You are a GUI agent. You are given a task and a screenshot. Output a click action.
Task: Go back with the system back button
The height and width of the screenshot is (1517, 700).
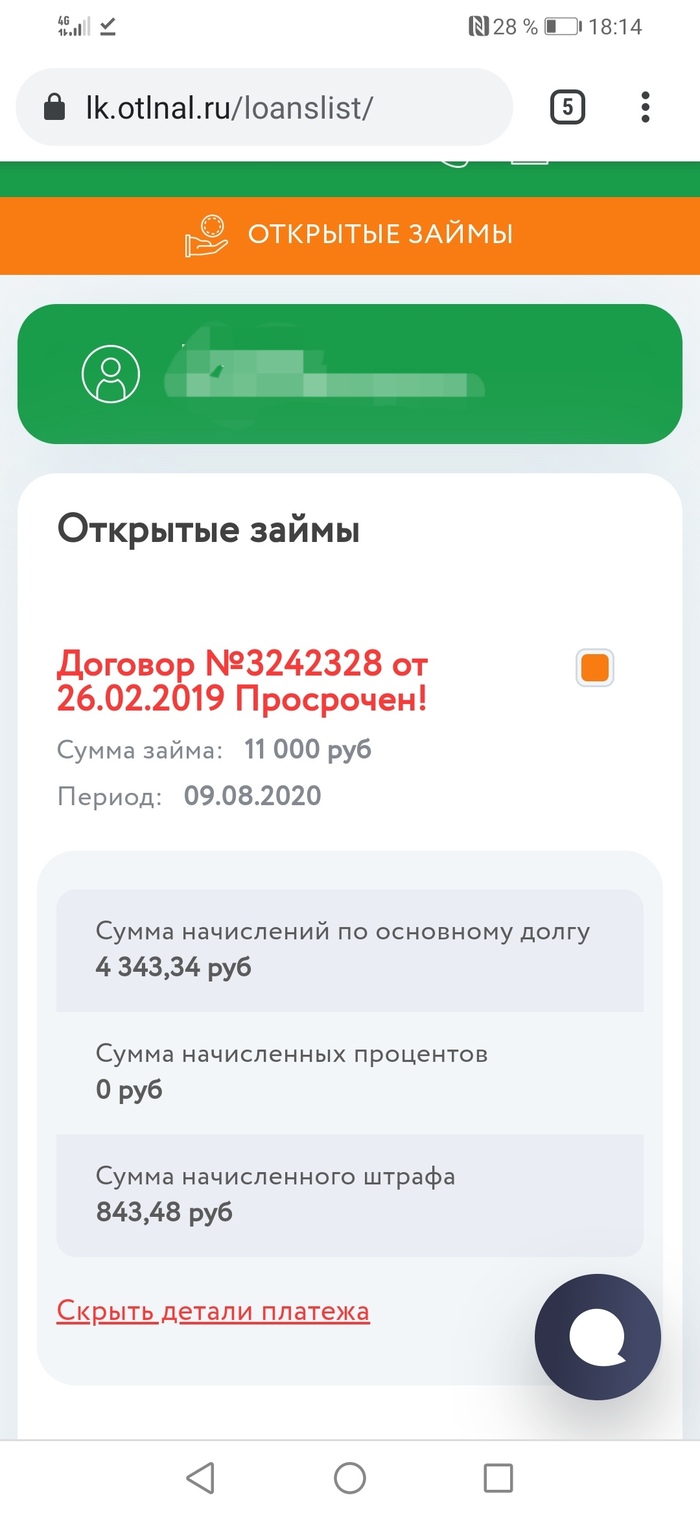point(201,1477)
